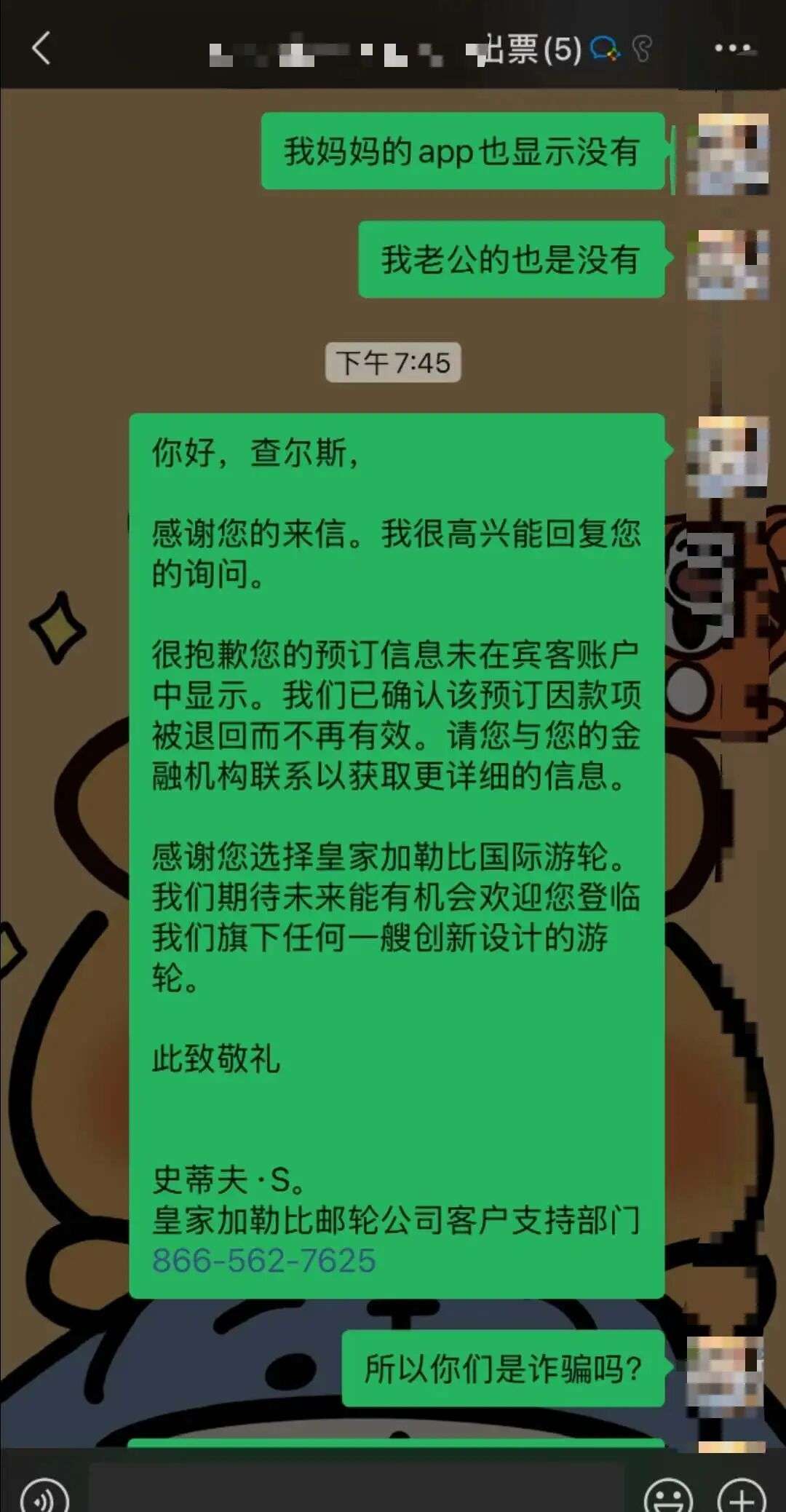Image resolution: width=786 pixels, height=1512 pixels.
Task: Open the plus attachments menu
Action: (741, 1496)
